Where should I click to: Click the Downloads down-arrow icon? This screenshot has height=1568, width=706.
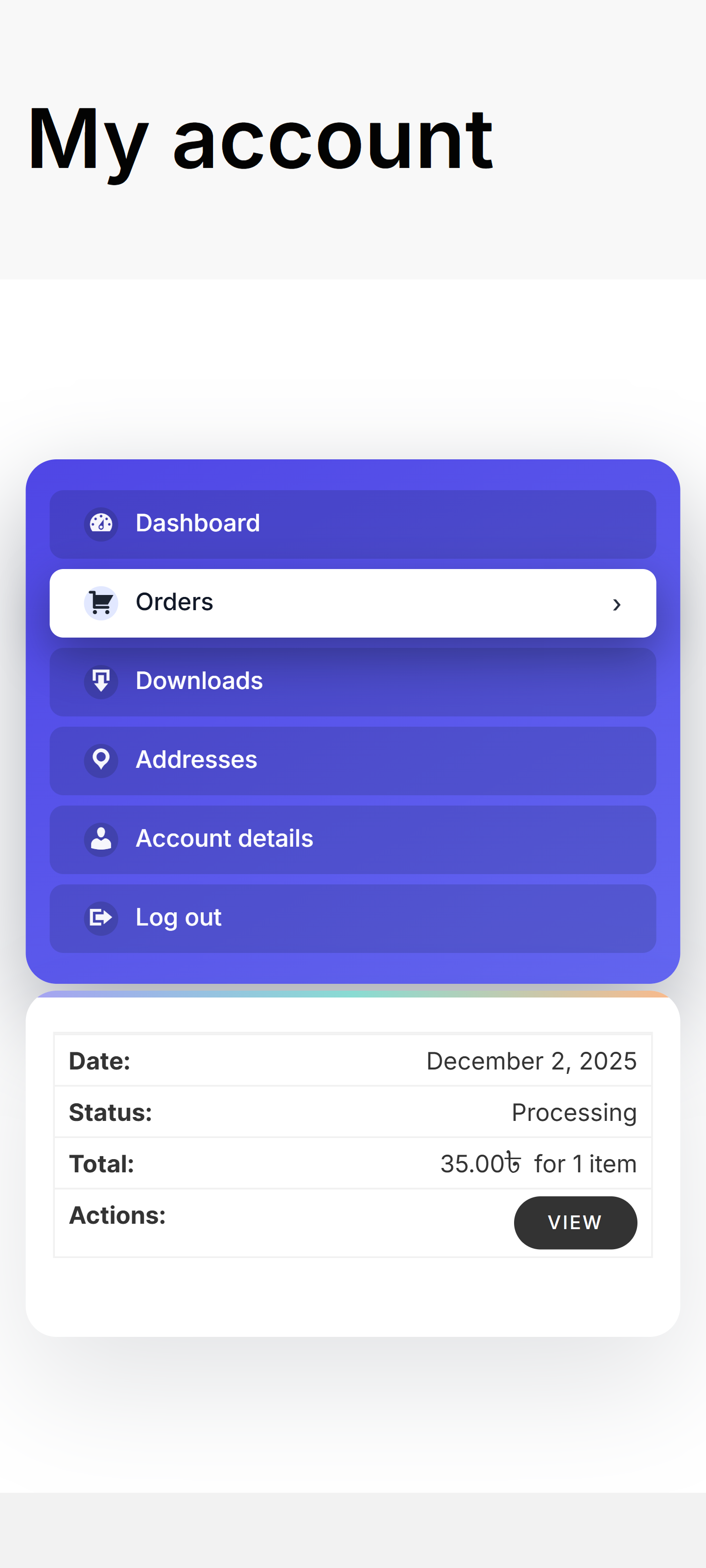click(101, 681)
